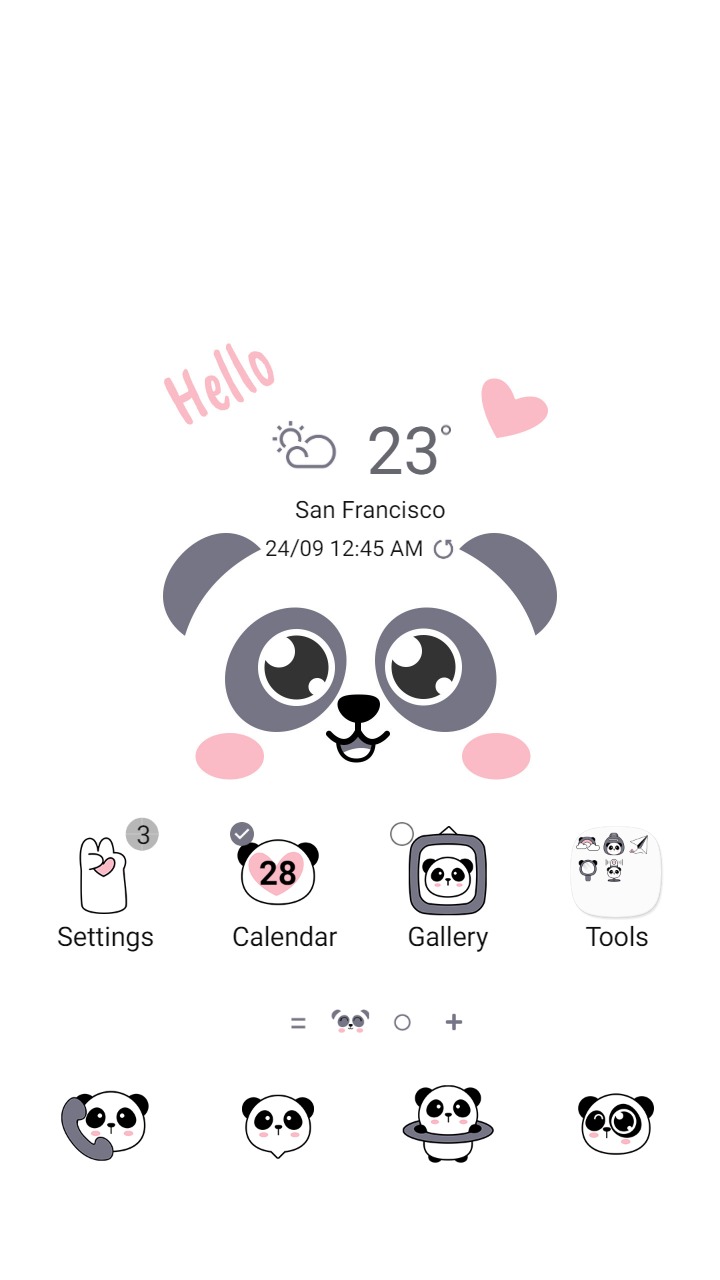Switch to the panda-face home page
This screenshot has width=720, height=1280.
pyautogui.click(x=348, y=1021)
